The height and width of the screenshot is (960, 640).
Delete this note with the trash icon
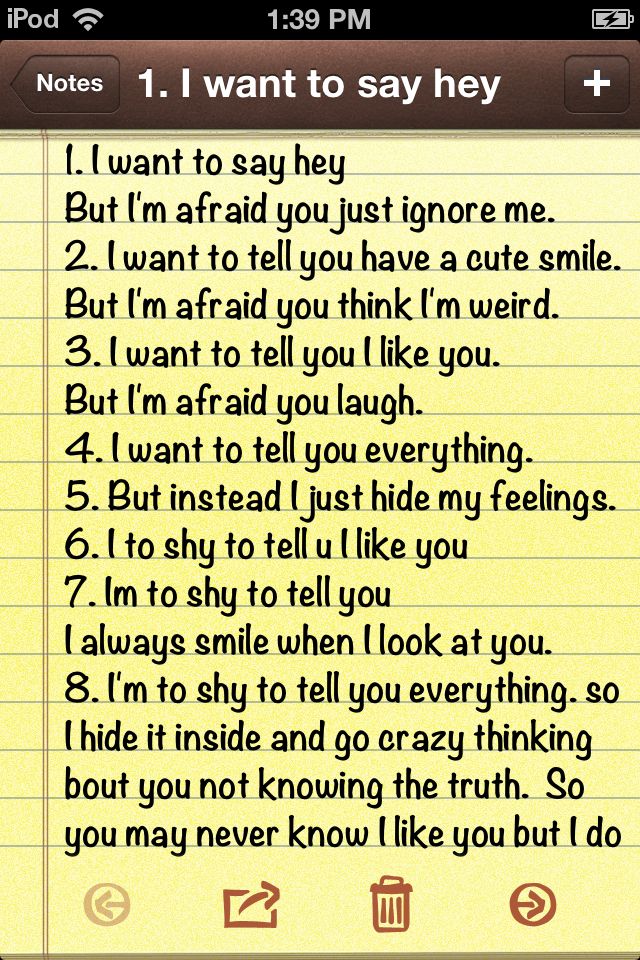click(390, 905)
